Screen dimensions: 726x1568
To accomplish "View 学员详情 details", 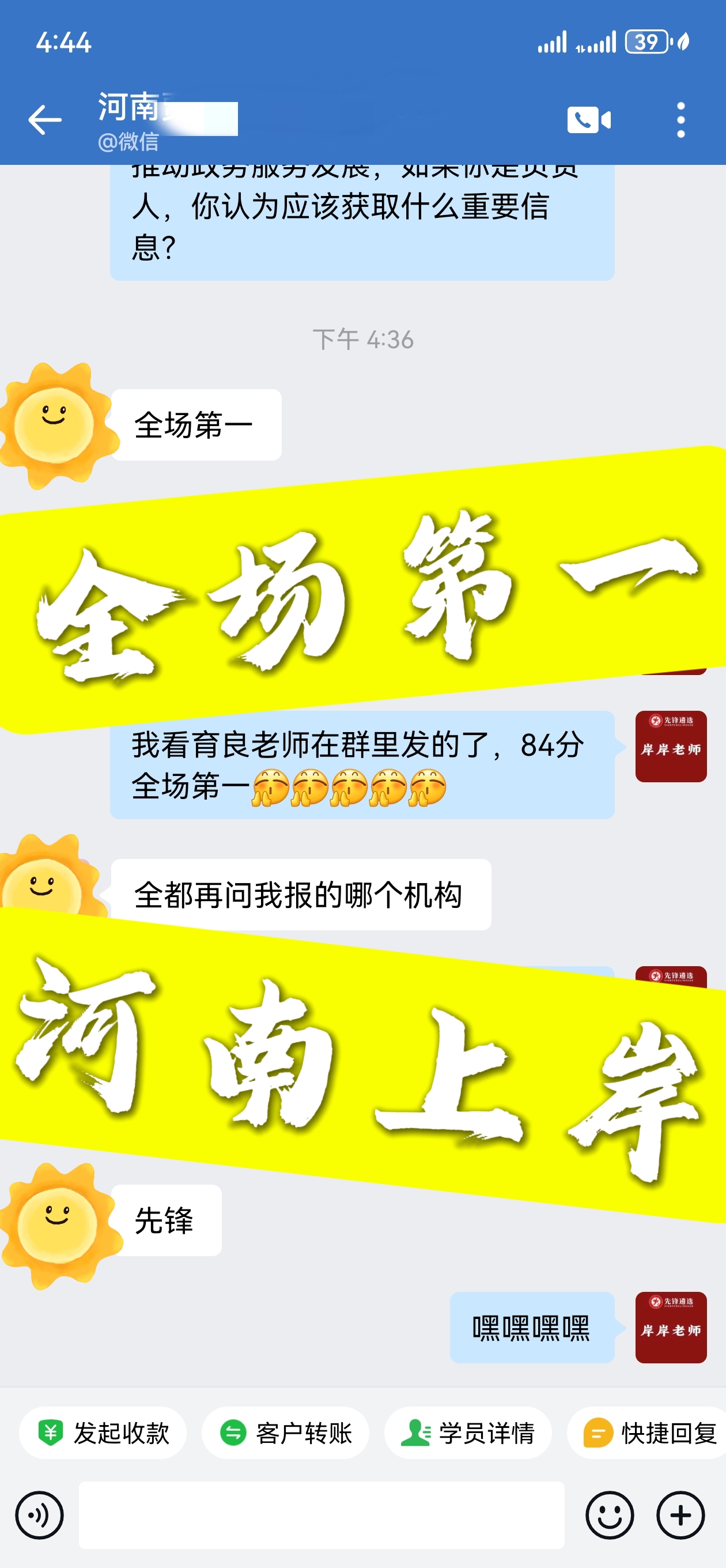I will pos(468,1433).
